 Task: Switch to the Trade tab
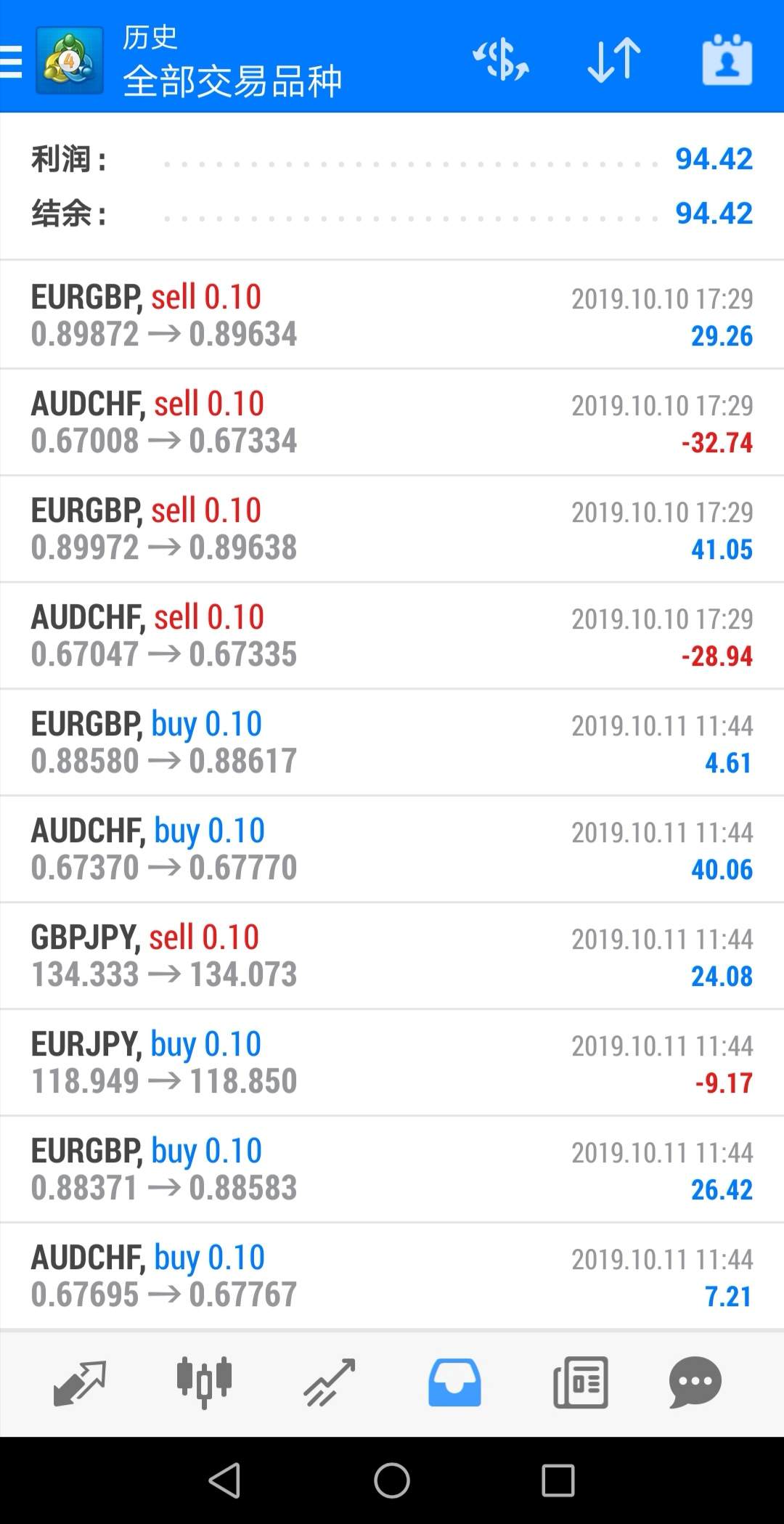[329, 1382]
